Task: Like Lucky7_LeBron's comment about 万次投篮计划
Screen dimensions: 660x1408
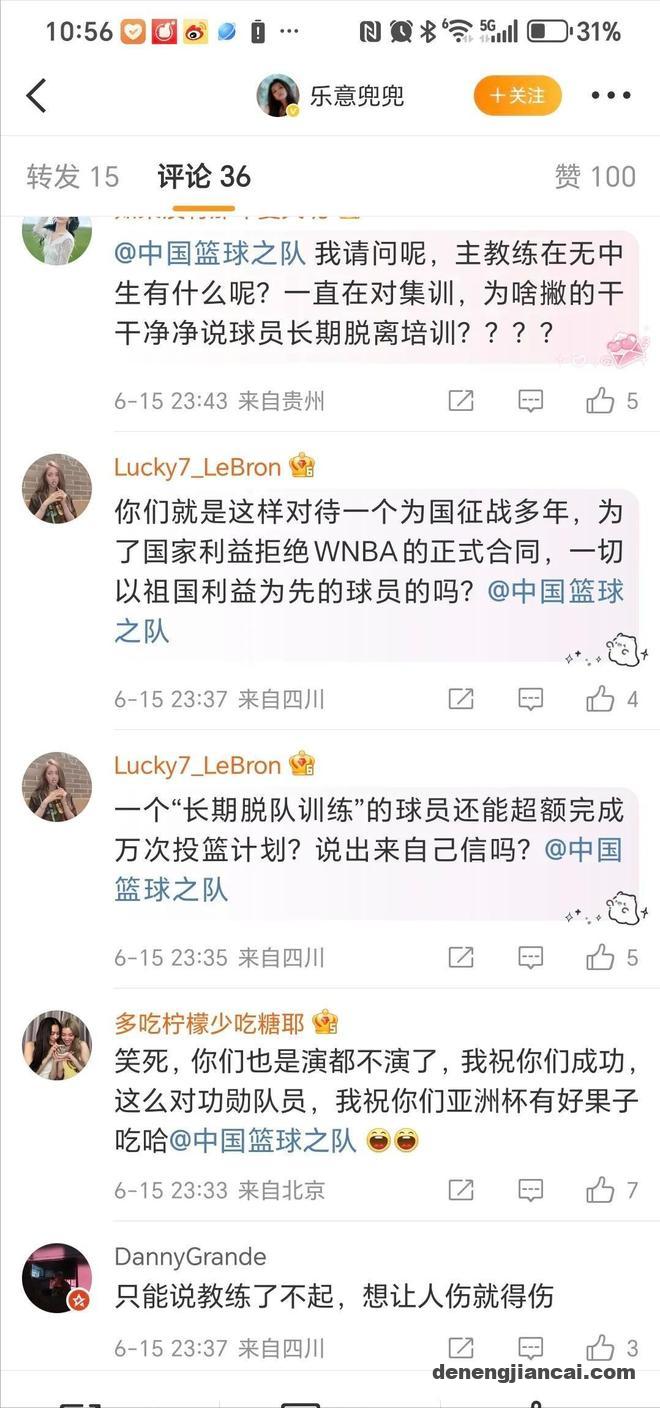Action: tap(601, 957)
